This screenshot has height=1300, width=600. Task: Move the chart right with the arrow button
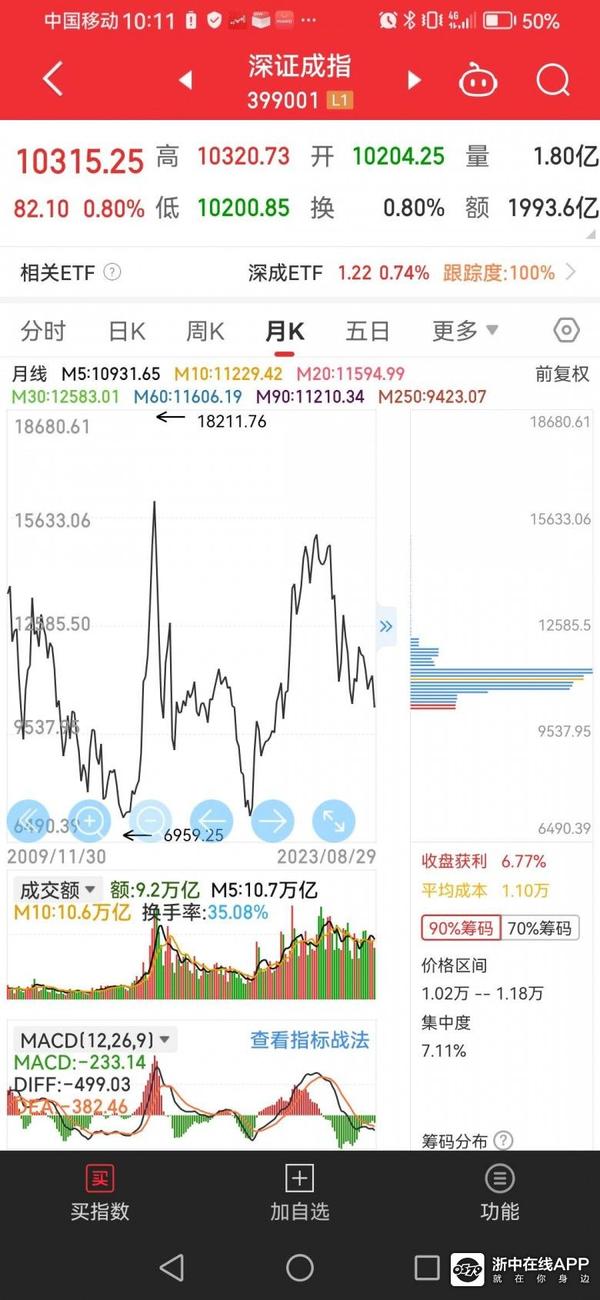[272, 821]
